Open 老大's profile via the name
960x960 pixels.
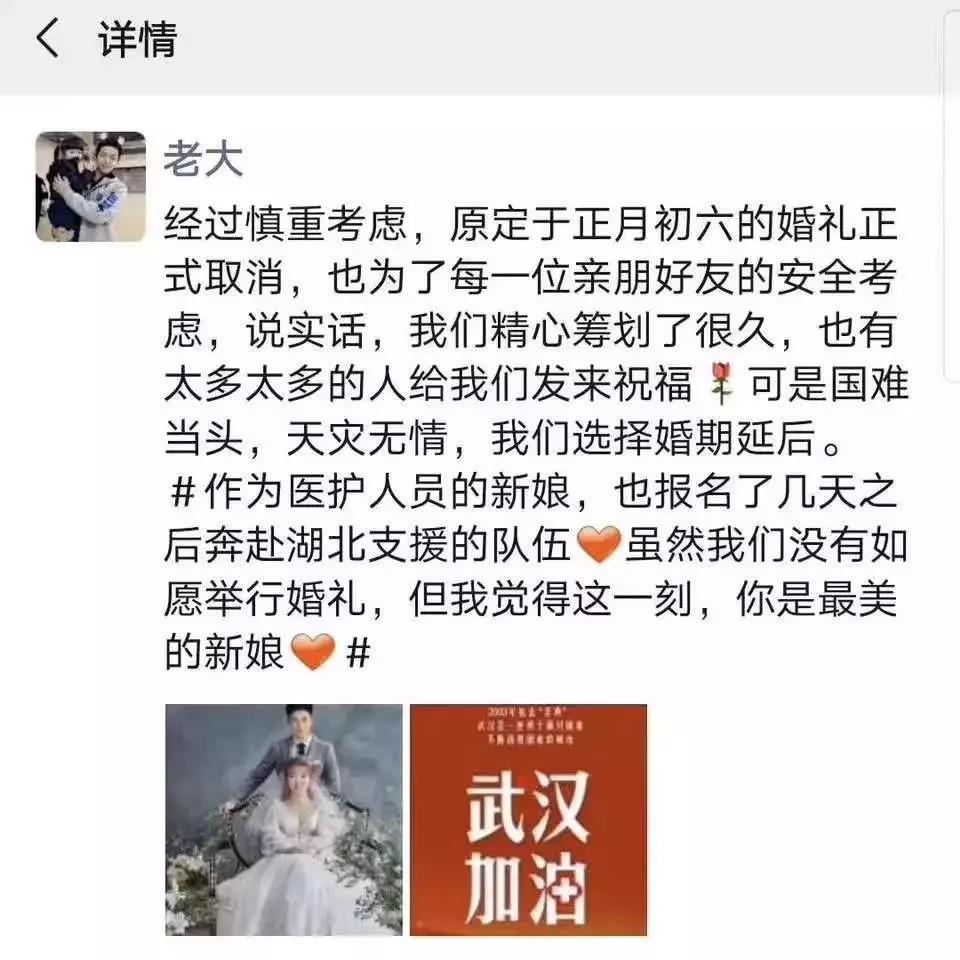[x=203, y=160]
